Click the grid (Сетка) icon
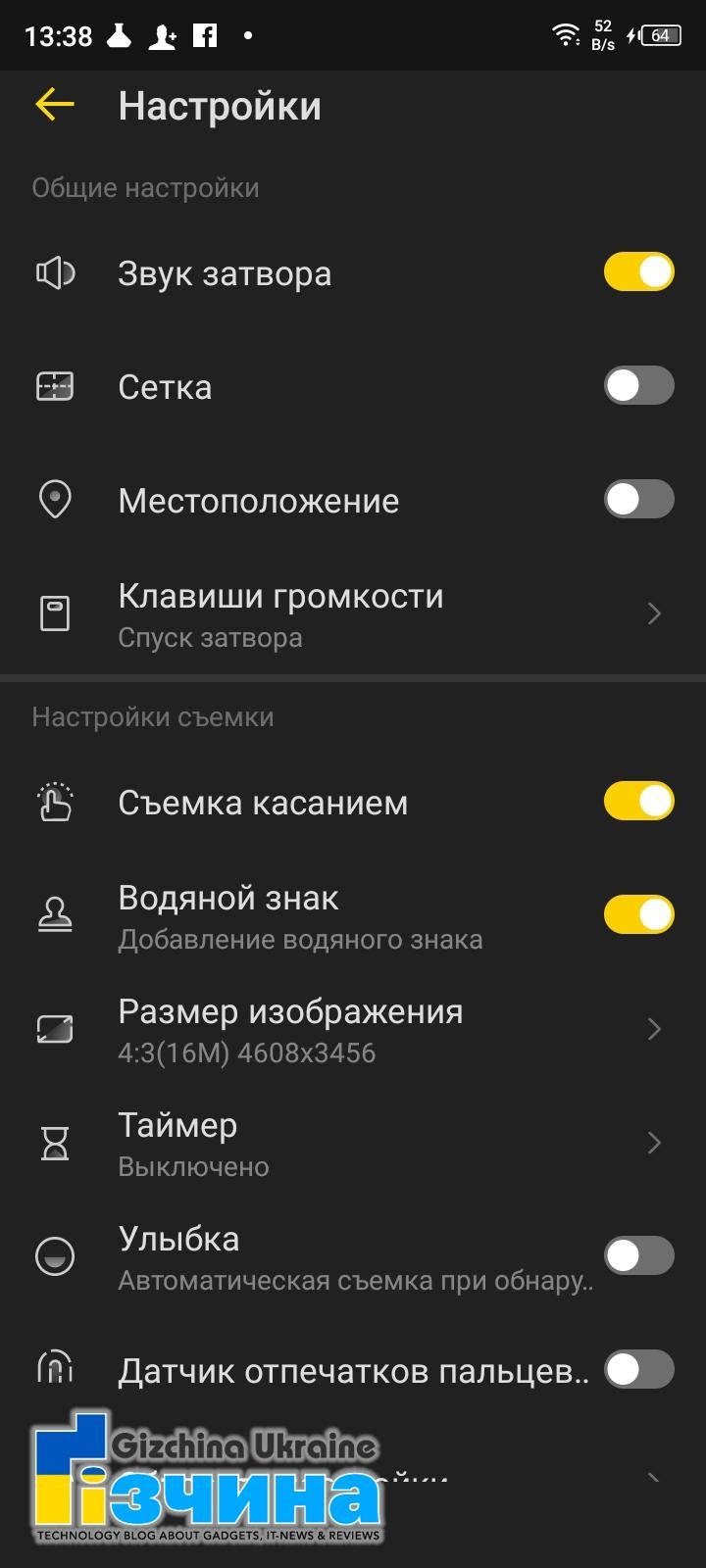This screenshot has height=1568, width=706. tap(55, 386)
